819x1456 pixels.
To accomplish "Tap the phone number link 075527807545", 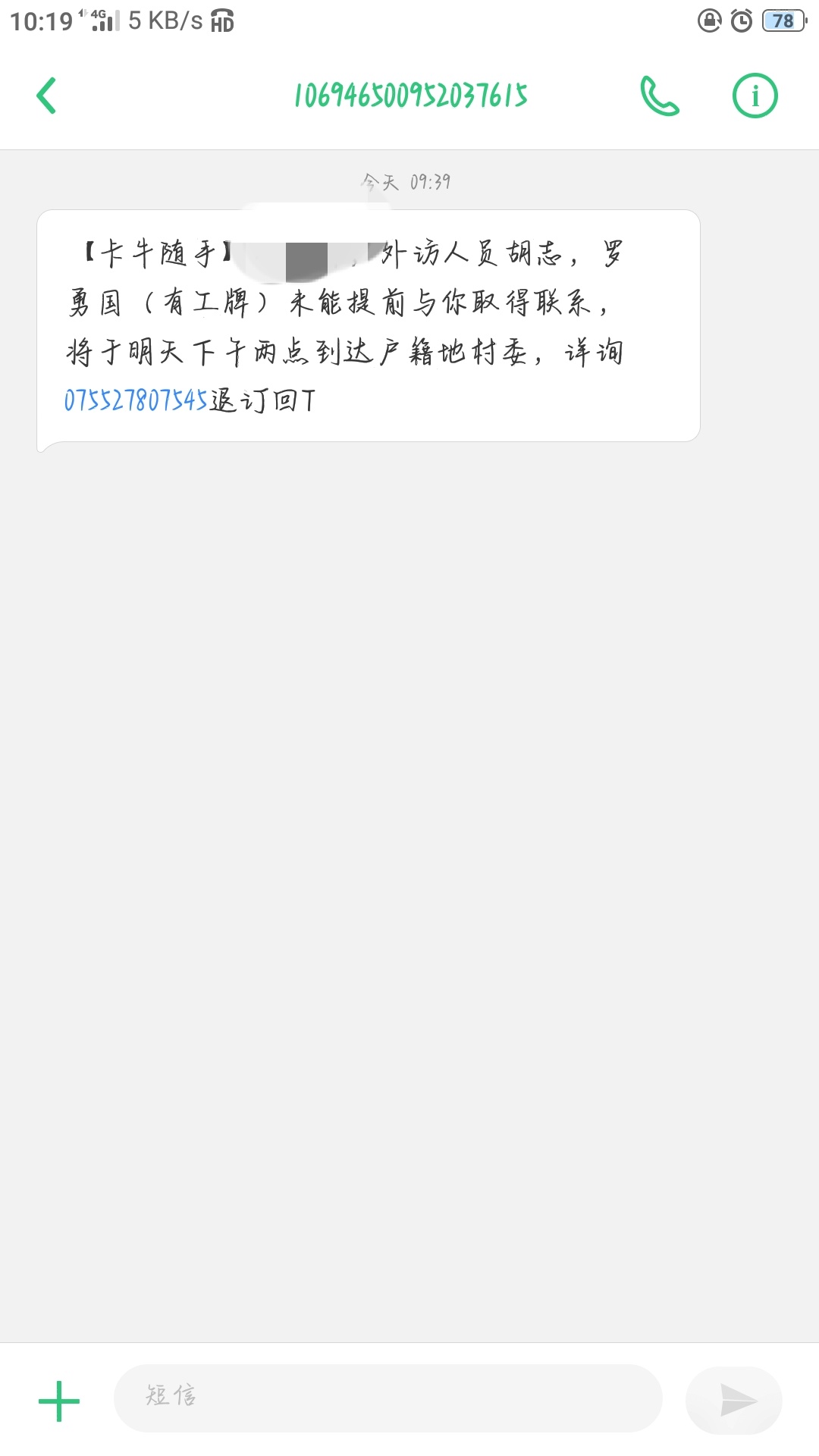I will tap(136, 400).
